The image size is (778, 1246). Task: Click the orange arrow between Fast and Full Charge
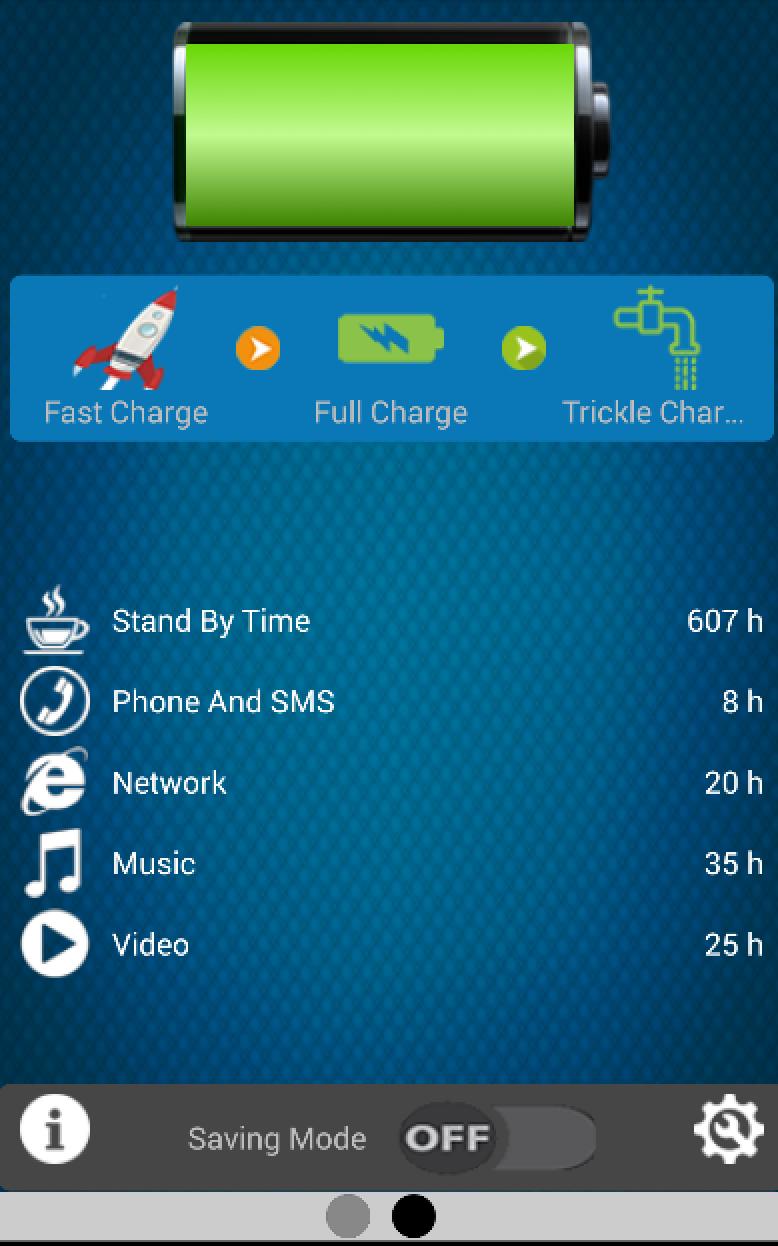(x=258, y=348)
